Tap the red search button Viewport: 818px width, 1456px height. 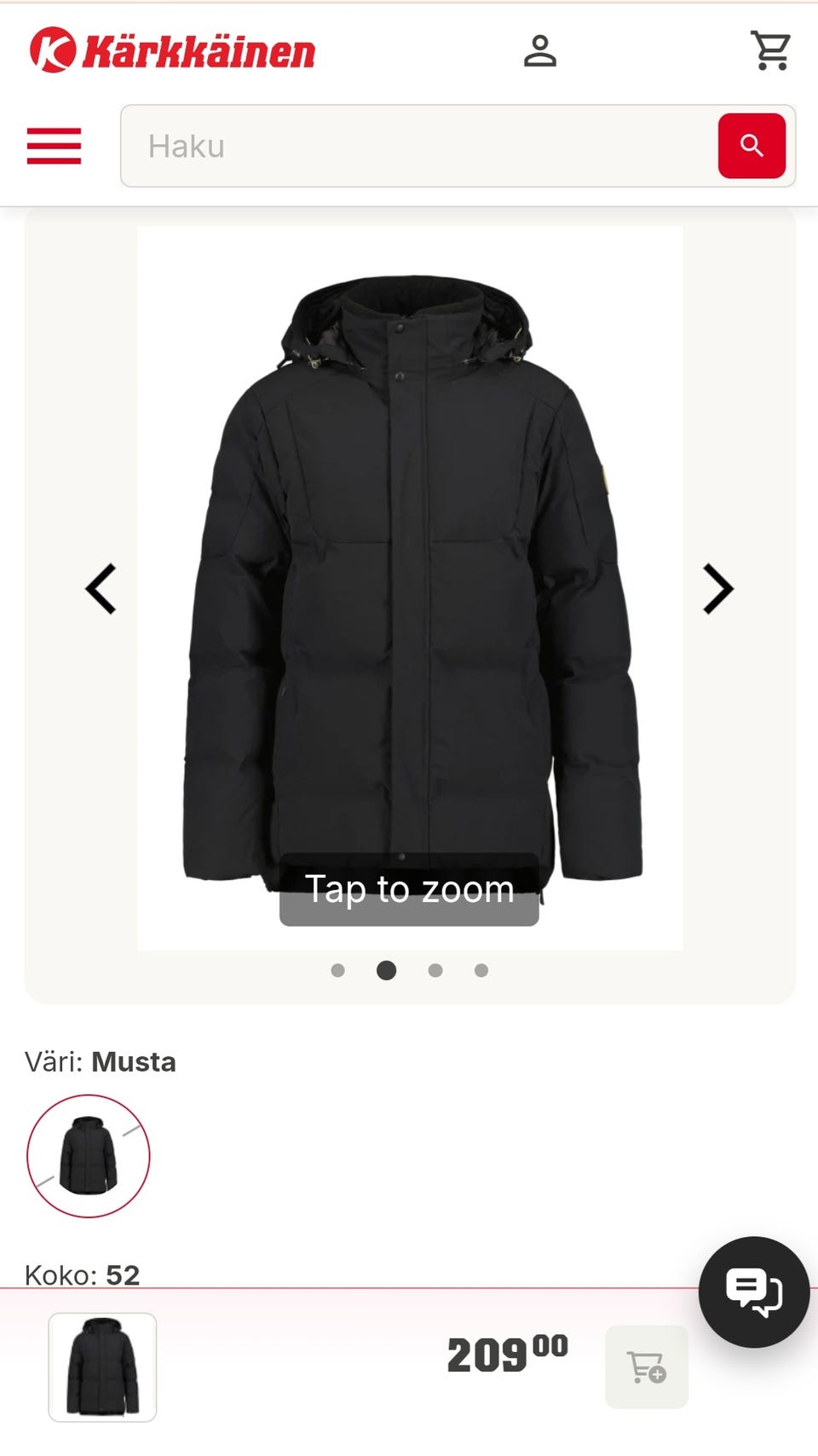click(x=751, y=146)
